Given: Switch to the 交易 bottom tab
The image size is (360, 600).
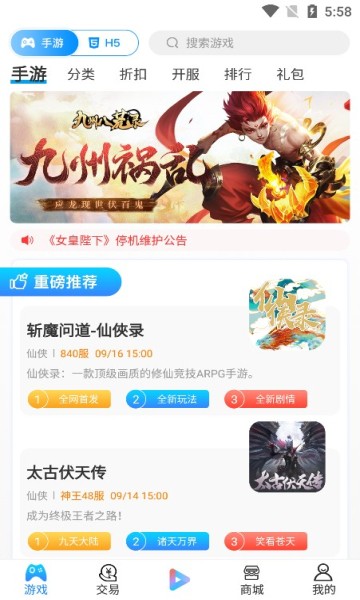Looking at the screenshot, I should (108, 580).
